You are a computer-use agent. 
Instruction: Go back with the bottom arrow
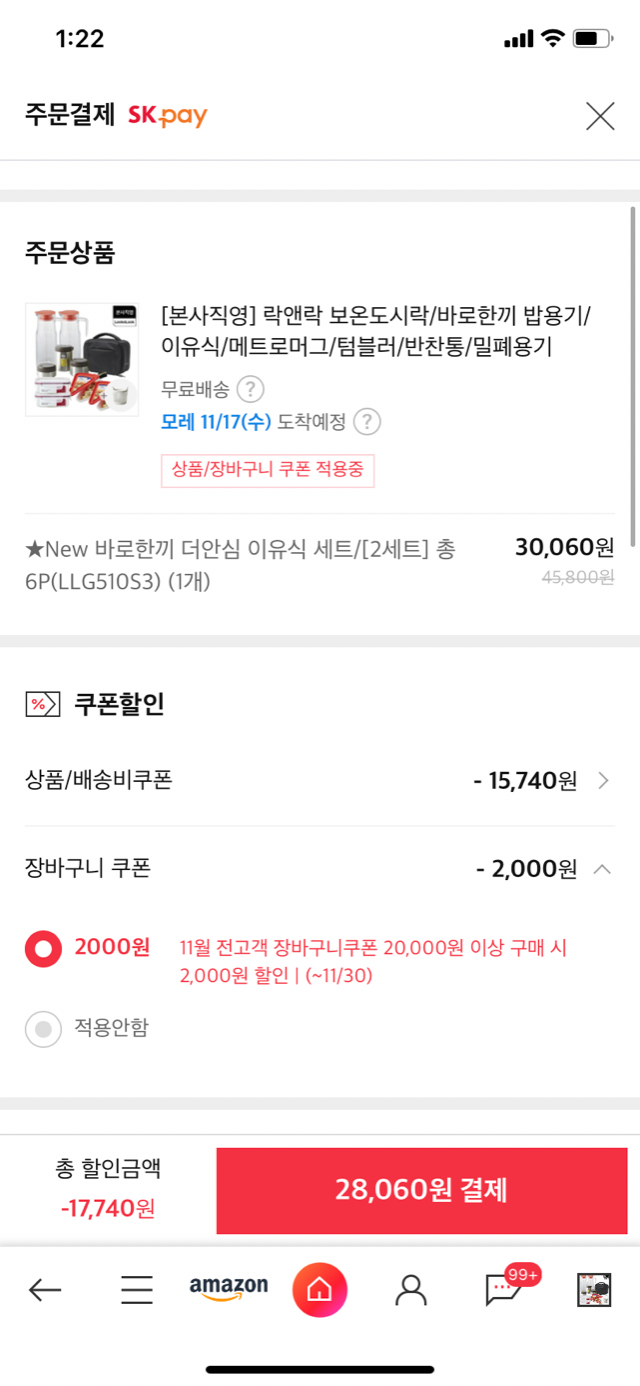pyautogui.click(x=45, y=1290)
